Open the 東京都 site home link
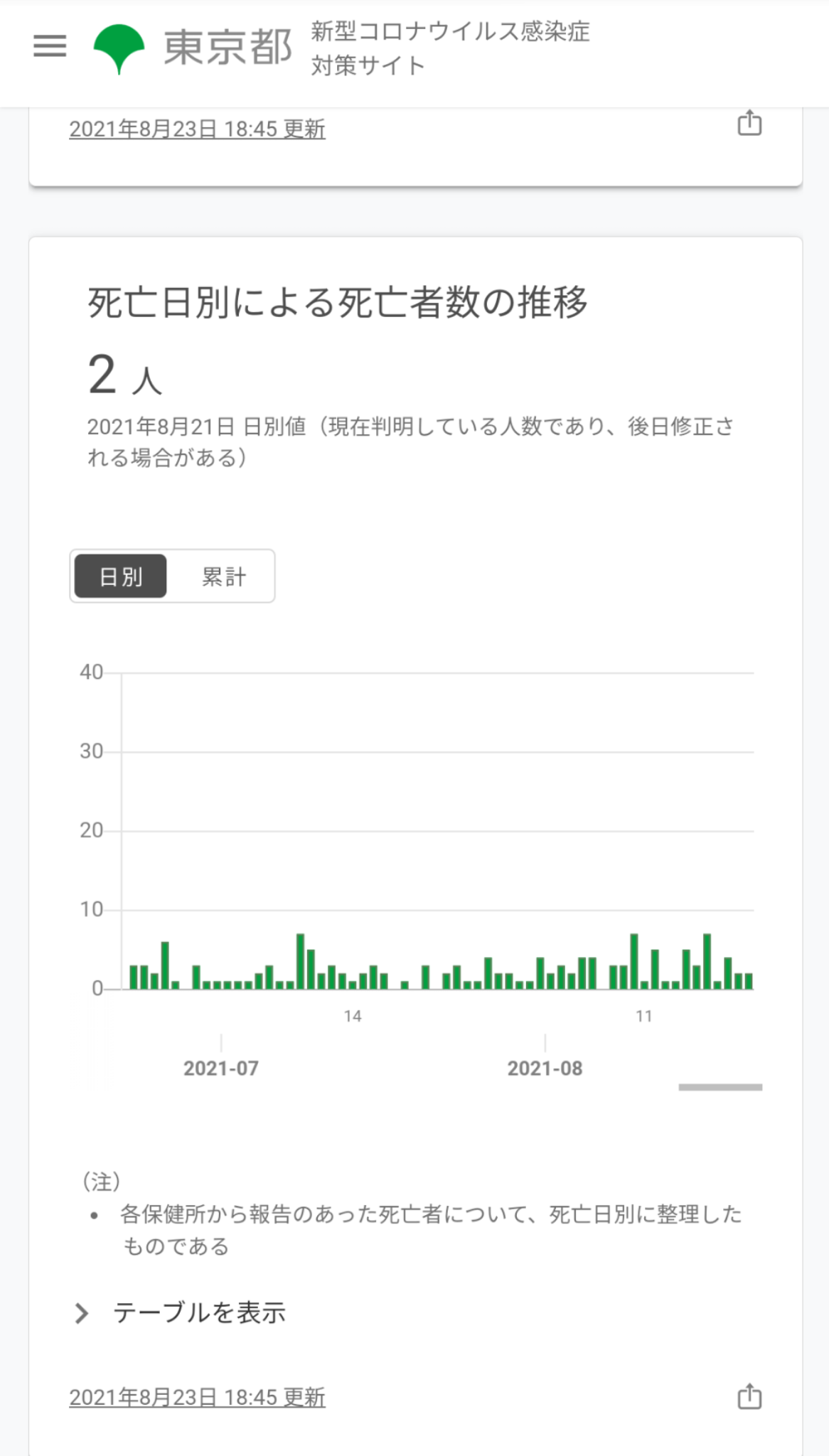The image size is (829, 1456). tap(193, 48)
